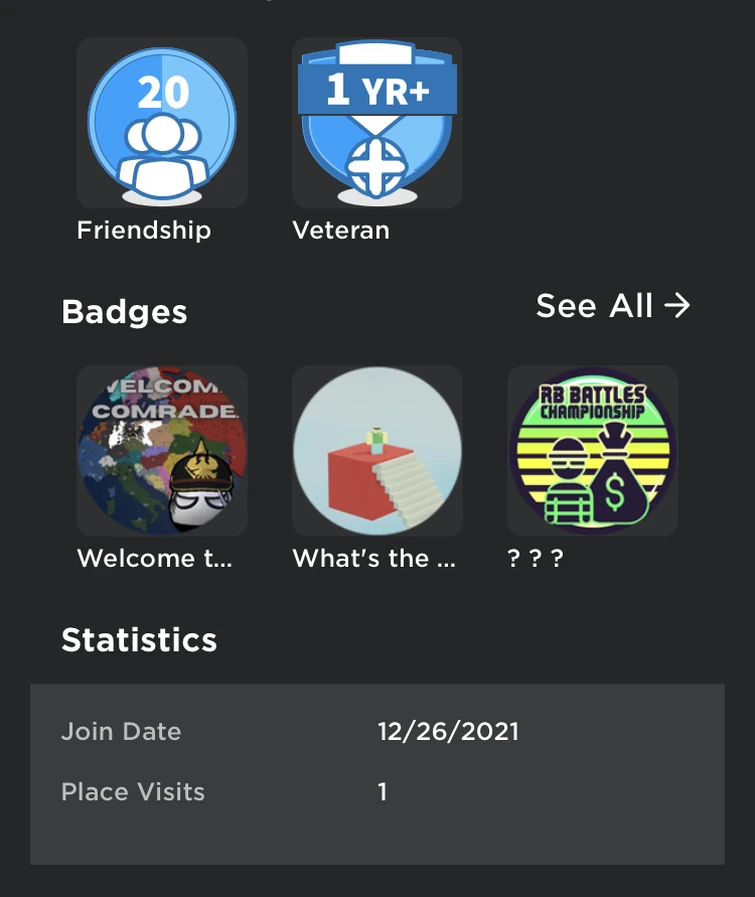Open the What's the ... badge details
The width and height of the screenshot is (755, 897).
(375, 558)
